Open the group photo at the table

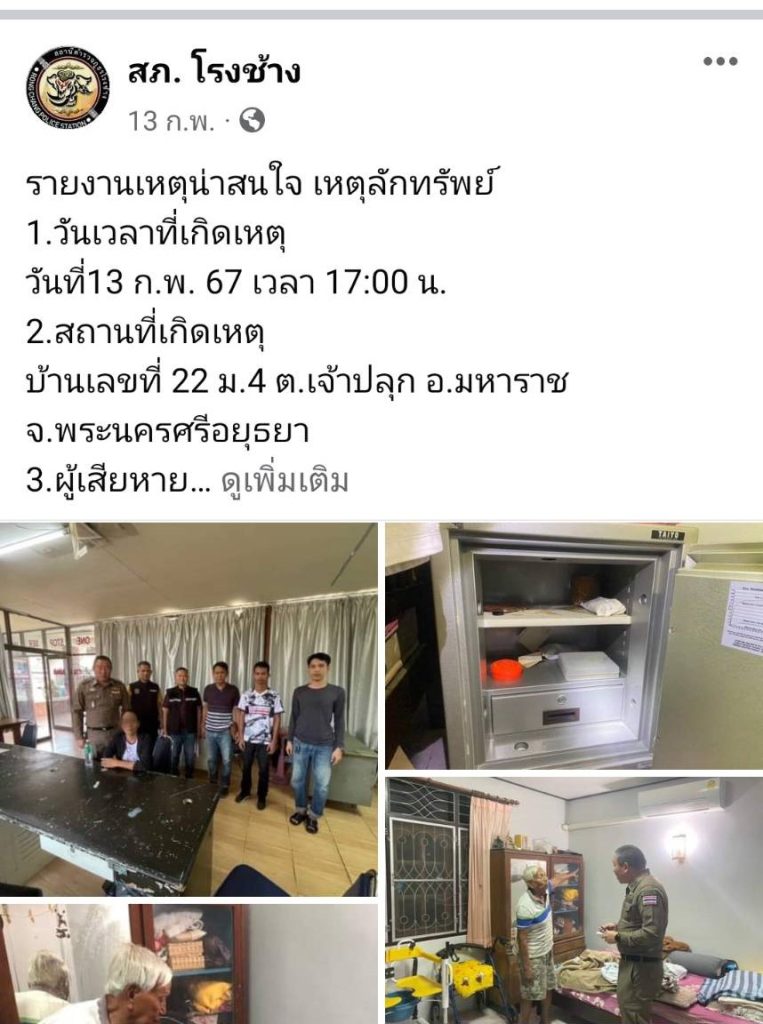click(x=189, y=708)
